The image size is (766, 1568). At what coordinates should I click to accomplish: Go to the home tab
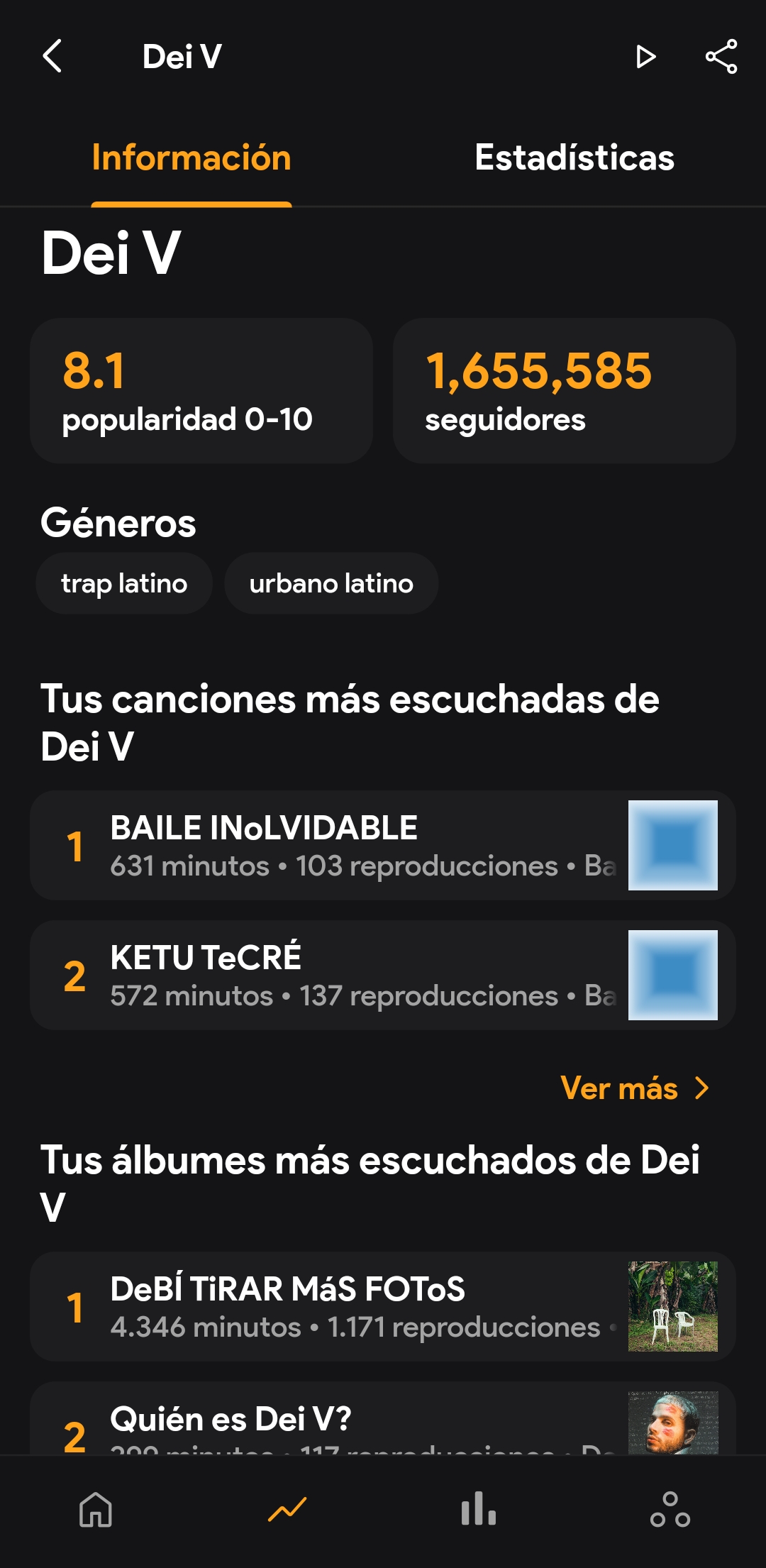(96, 1509)
